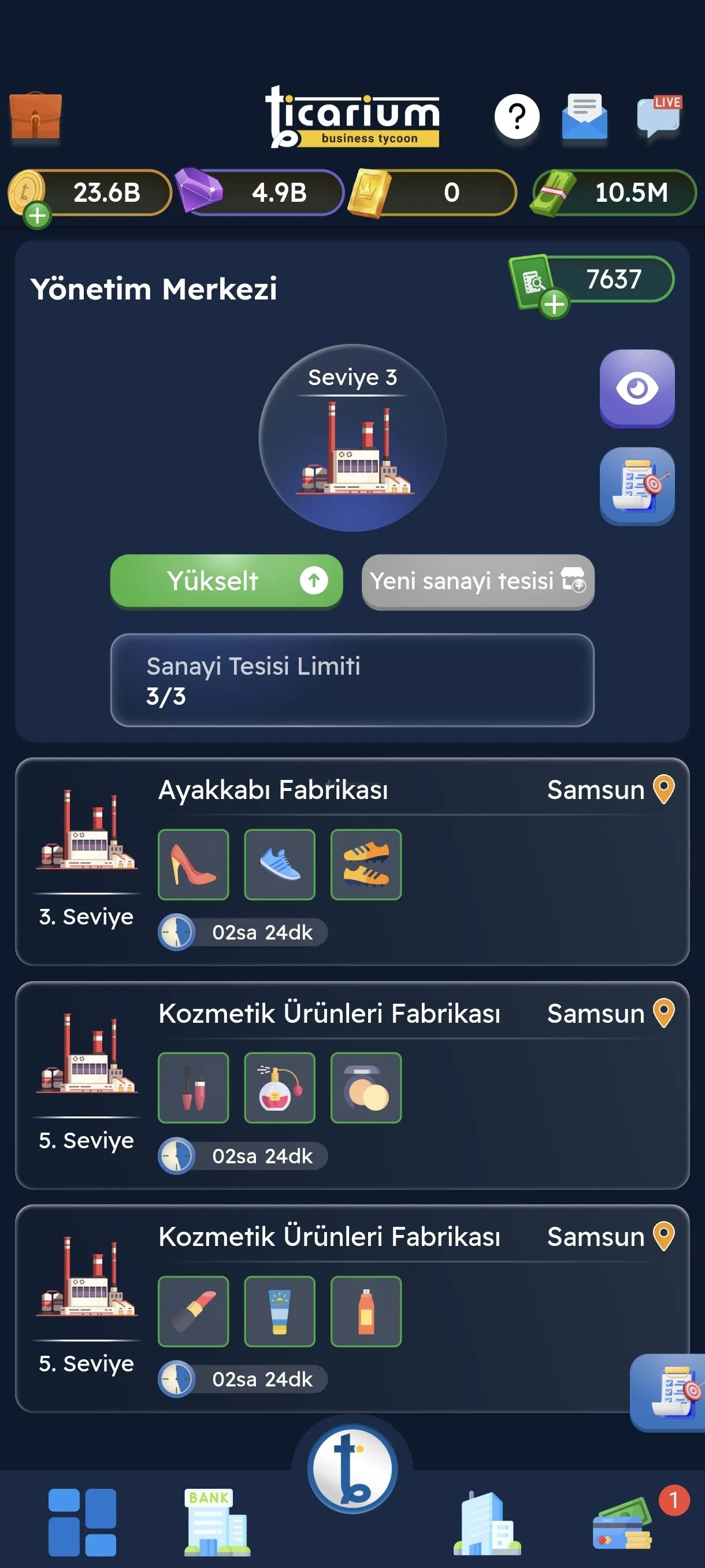Add more research points to 7637
The image size is (705, 1568).
[x=554, y=304]
